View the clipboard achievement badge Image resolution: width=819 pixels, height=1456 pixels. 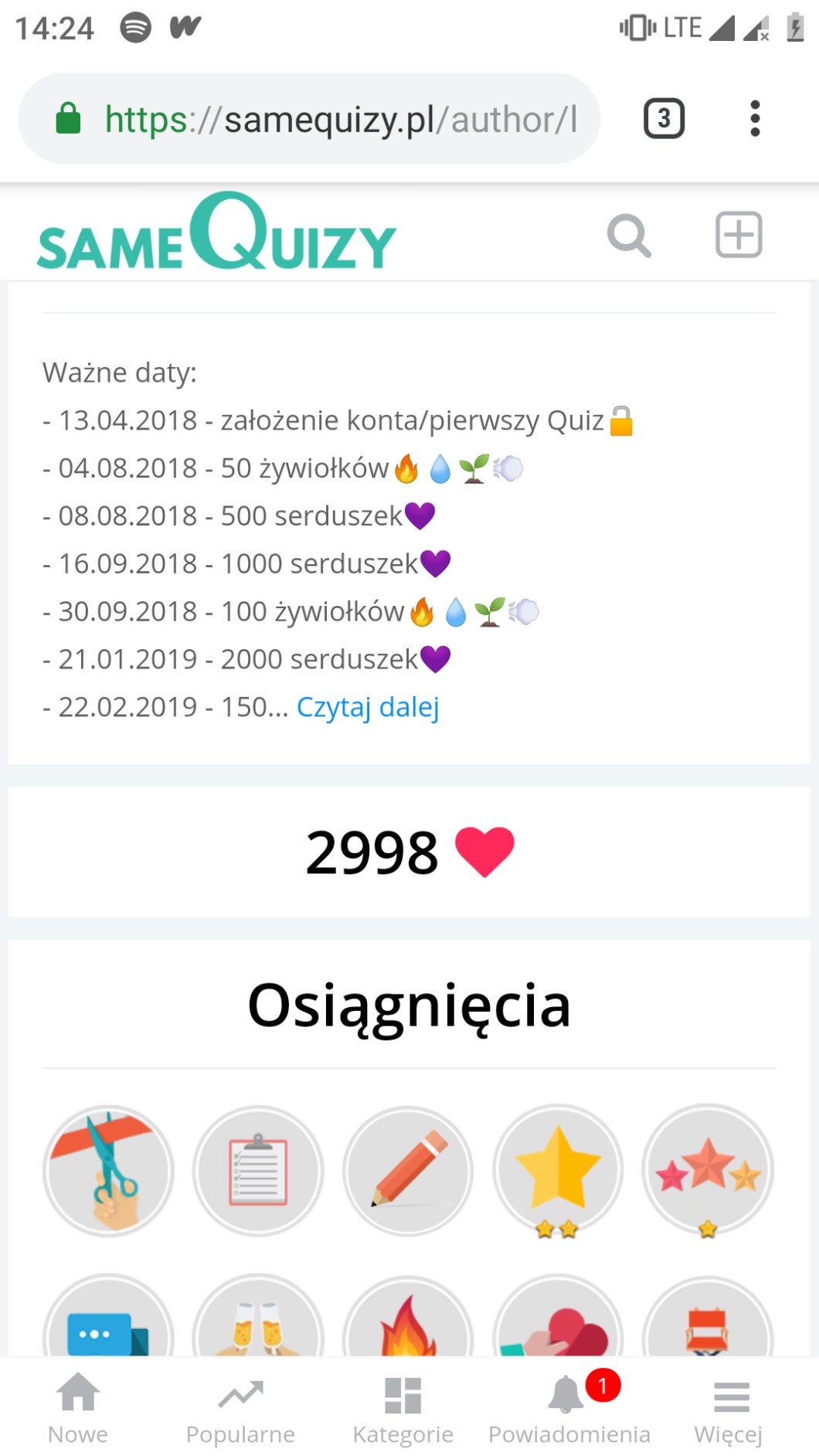pos(258,1170)
